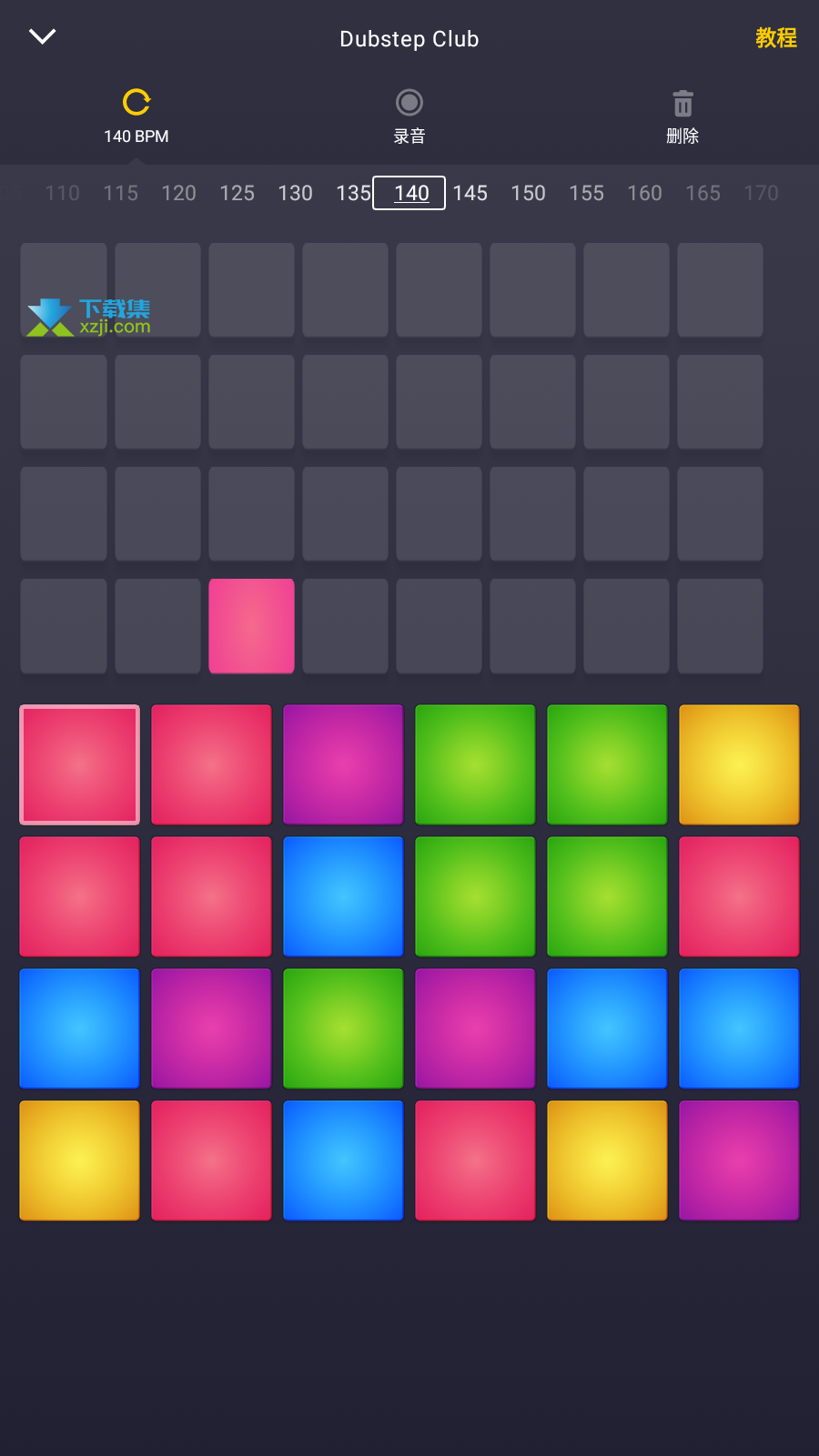This screenshot has width=819, height=1456.
Task: Tap the highlighted pink pad with border
Action: 80,764
